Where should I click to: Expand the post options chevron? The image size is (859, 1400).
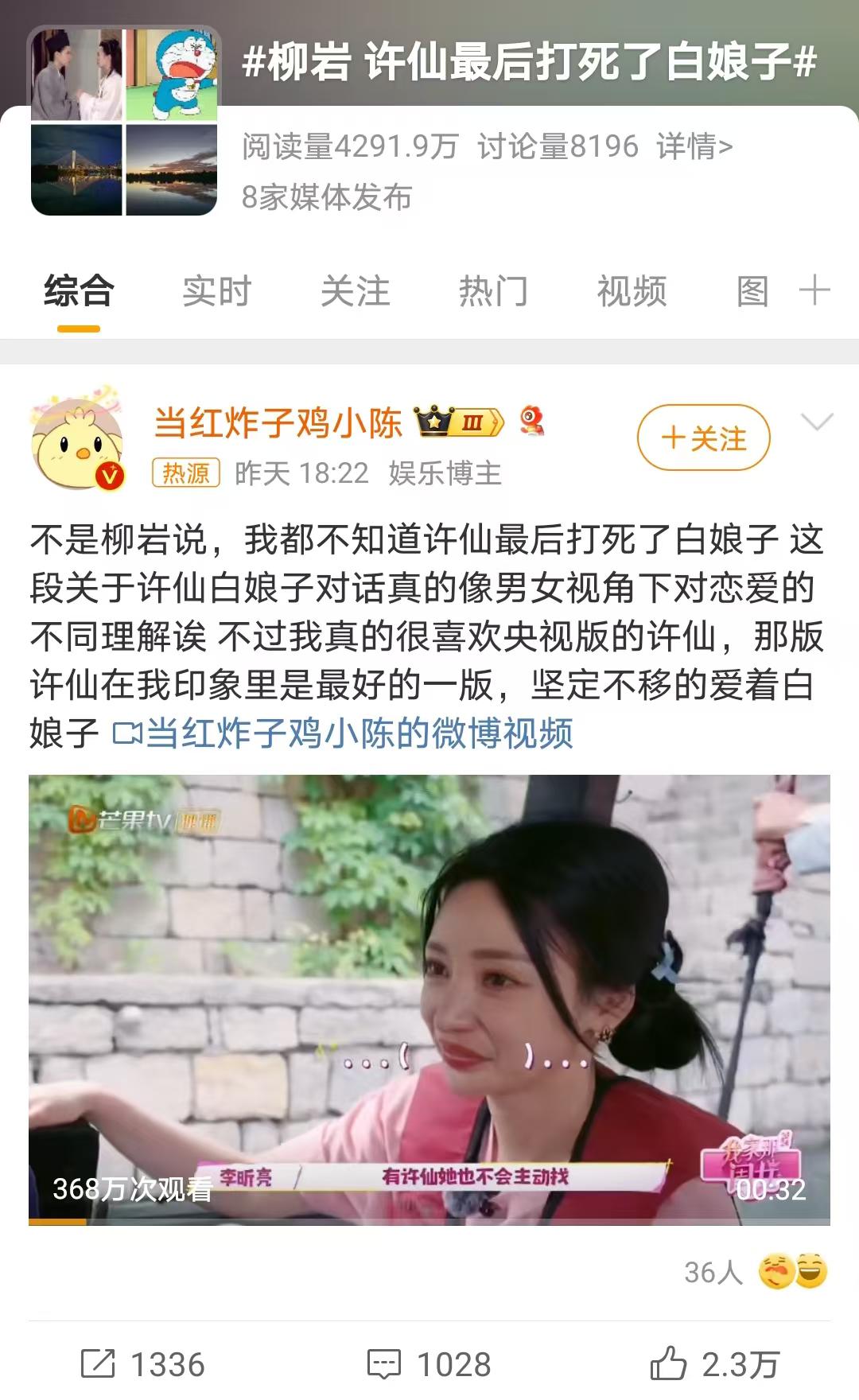[x=817, y=422]
